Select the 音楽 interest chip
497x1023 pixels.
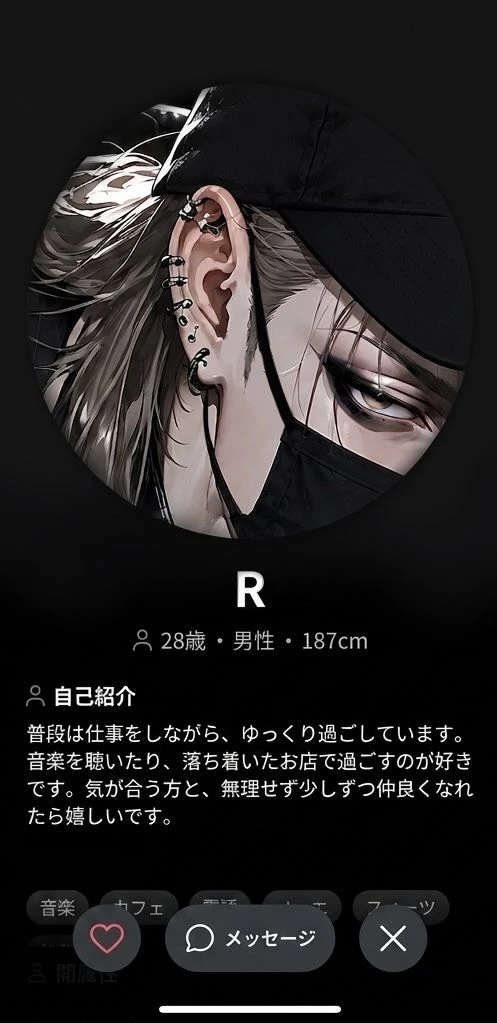click(57, 908)
